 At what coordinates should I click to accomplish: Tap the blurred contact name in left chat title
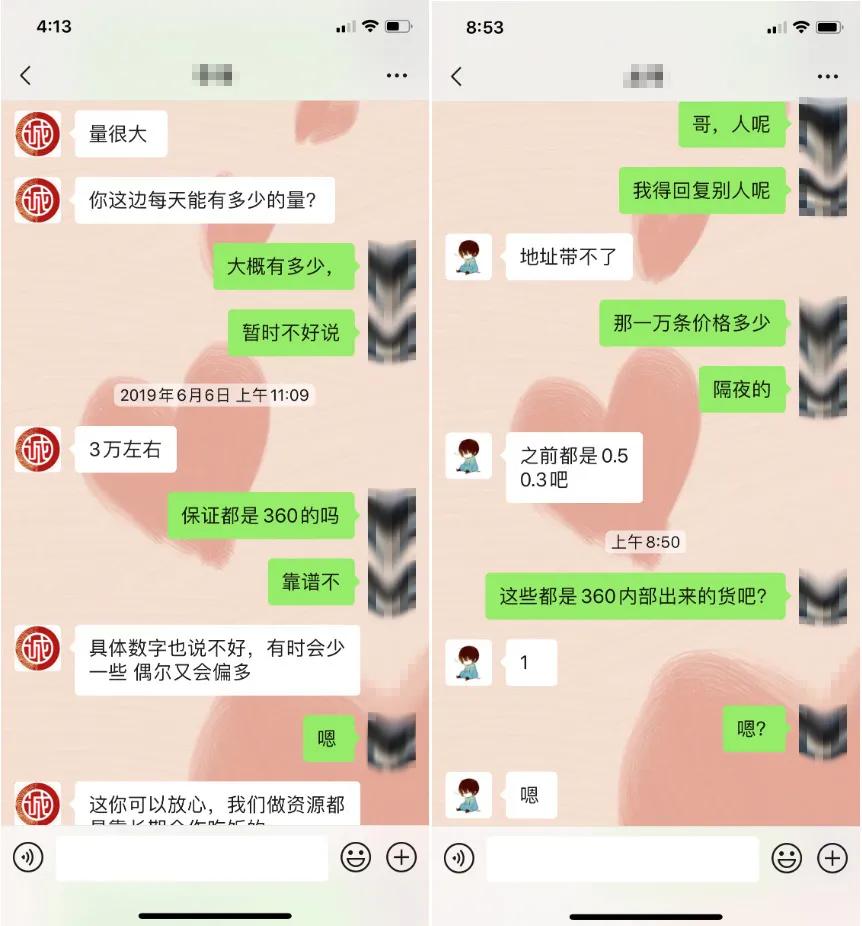(213, 75)
